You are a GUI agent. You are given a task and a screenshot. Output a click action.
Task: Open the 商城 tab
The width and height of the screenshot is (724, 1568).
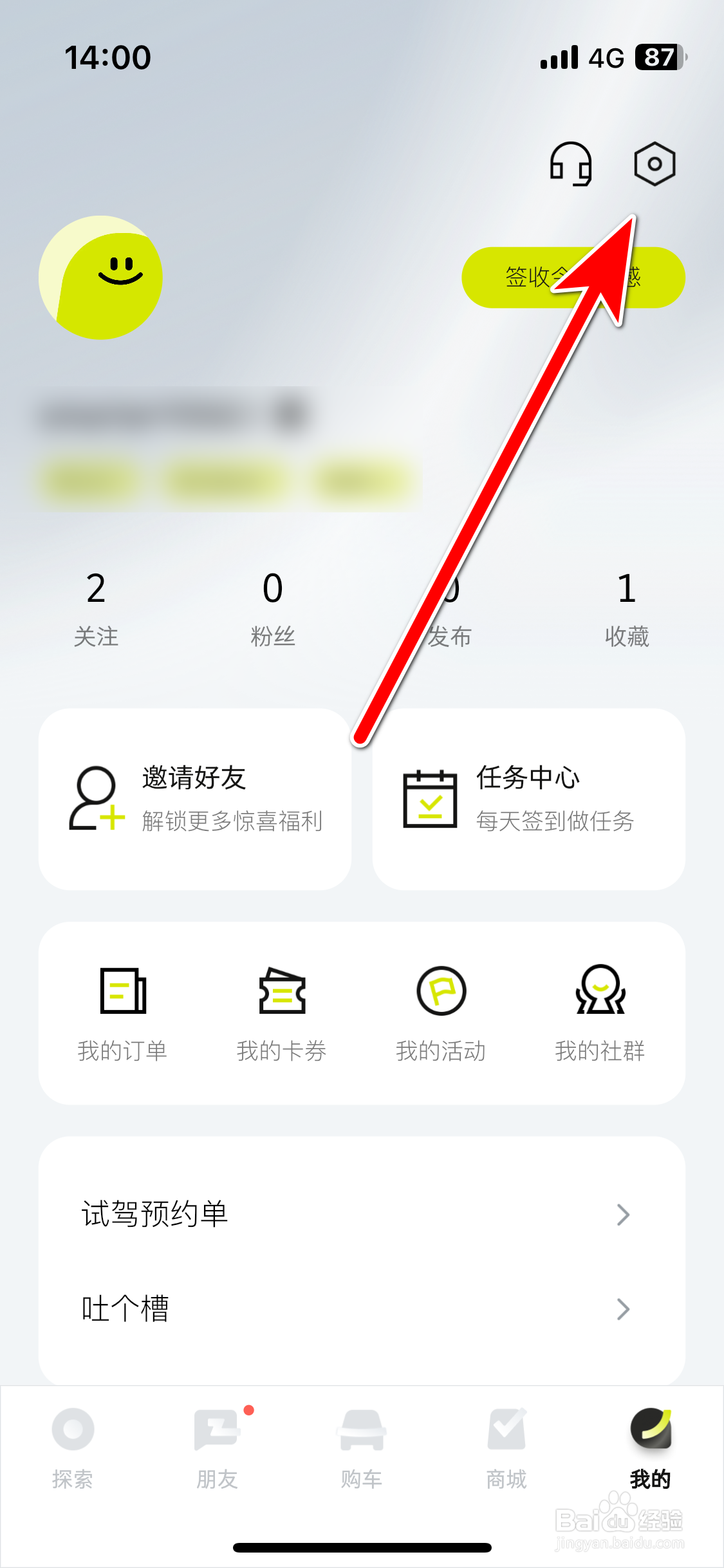(506, 1448)
